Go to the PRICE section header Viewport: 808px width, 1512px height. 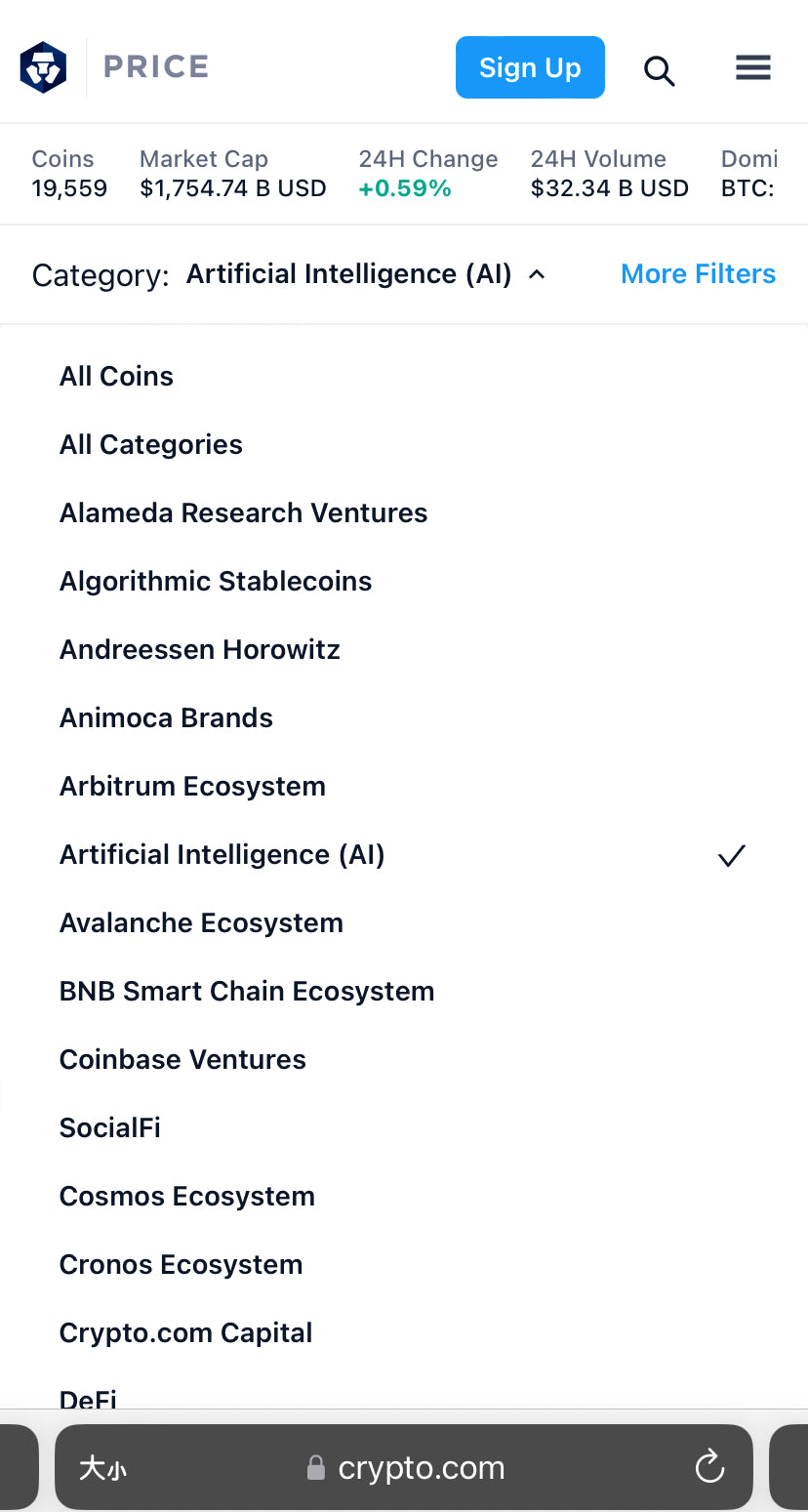pyautogui.click(x=155, y=66)
